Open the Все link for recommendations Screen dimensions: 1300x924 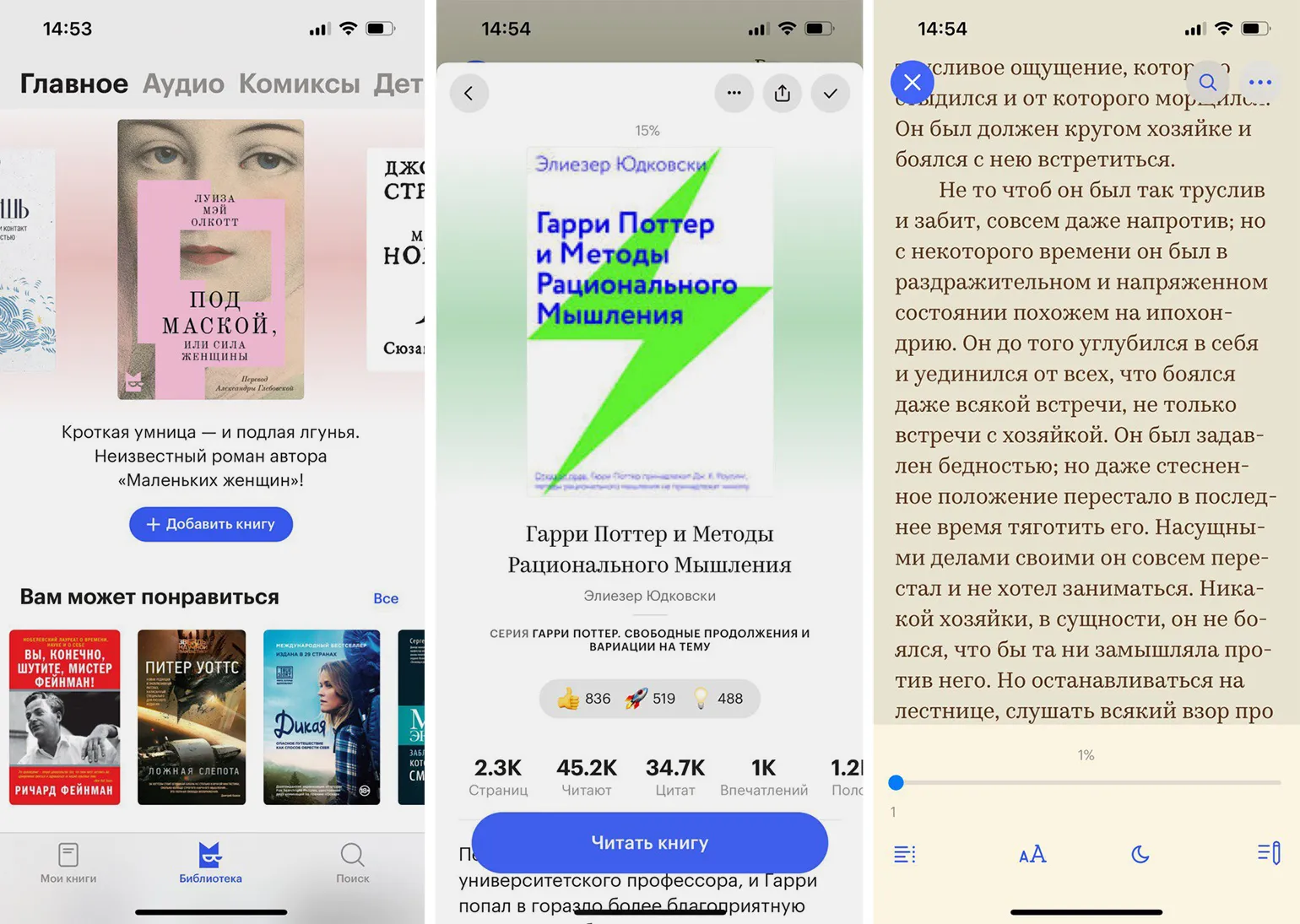[386, 598]
